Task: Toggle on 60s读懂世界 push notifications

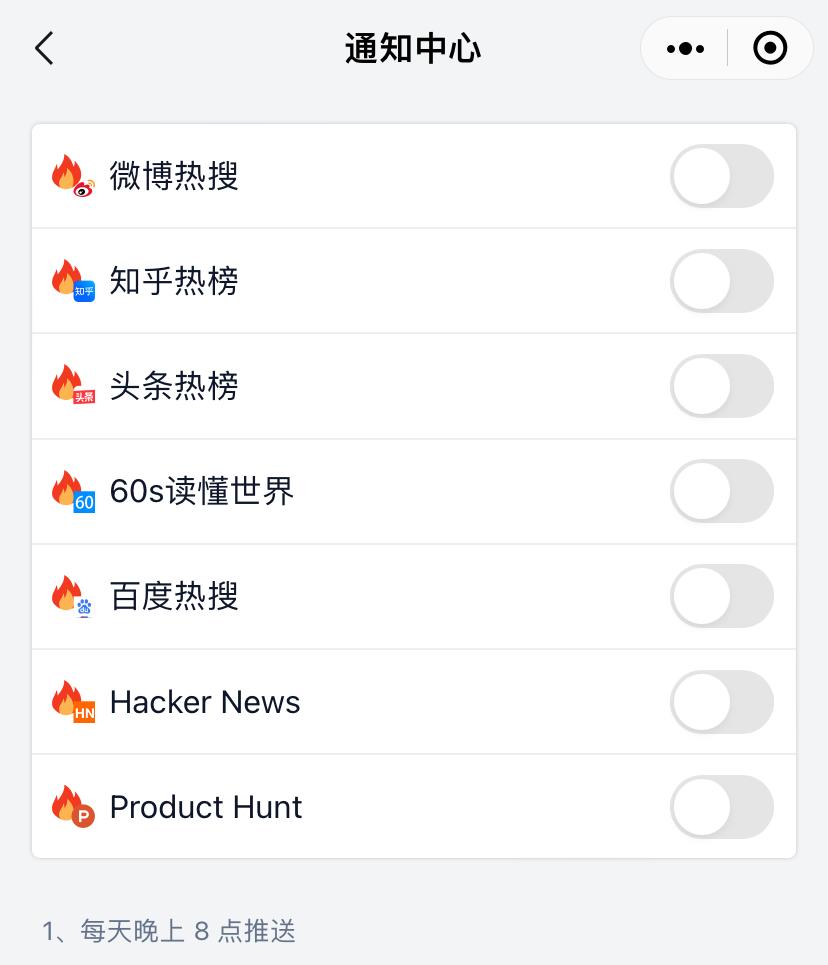Action: 721,491
